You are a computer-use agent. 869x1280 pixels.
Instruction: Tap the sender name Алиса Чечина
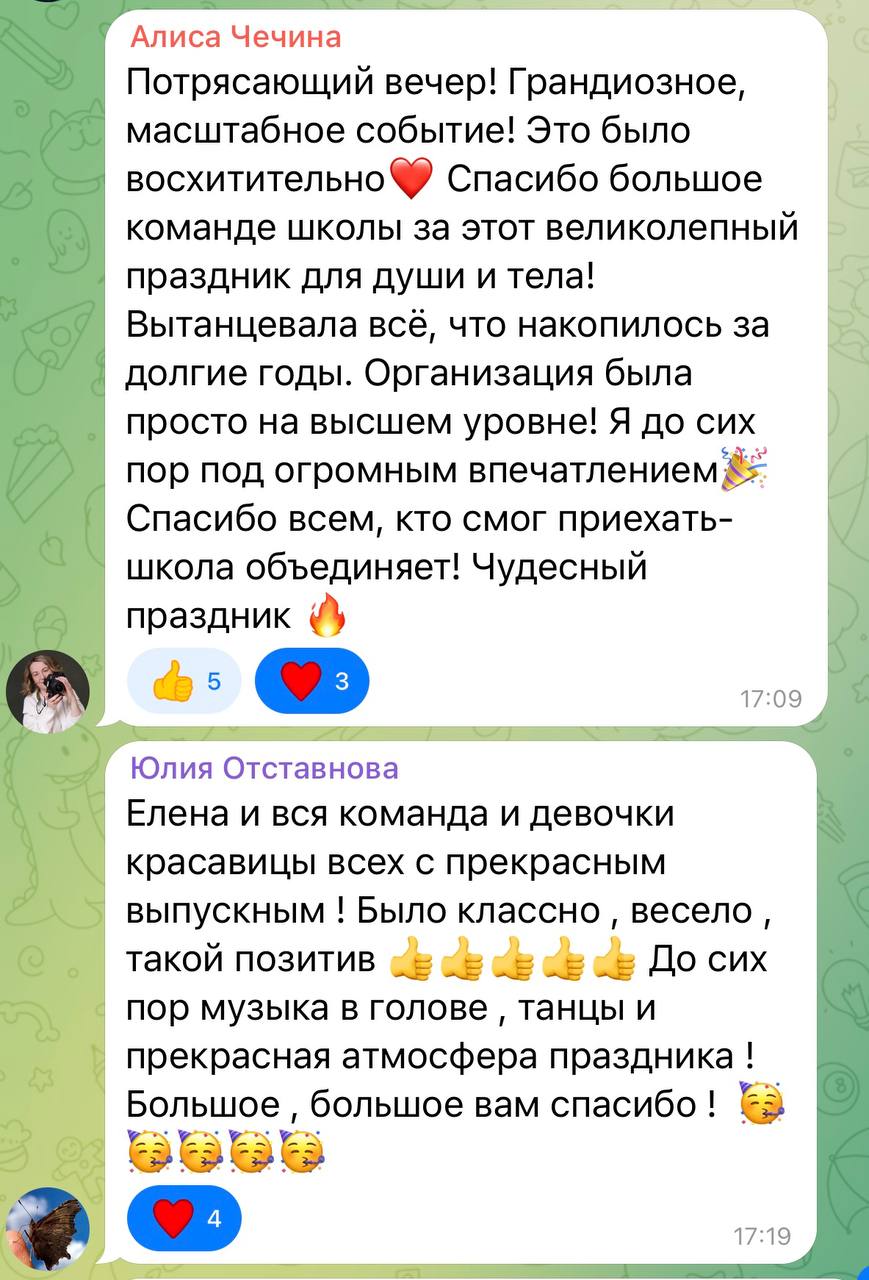(236, 38)
